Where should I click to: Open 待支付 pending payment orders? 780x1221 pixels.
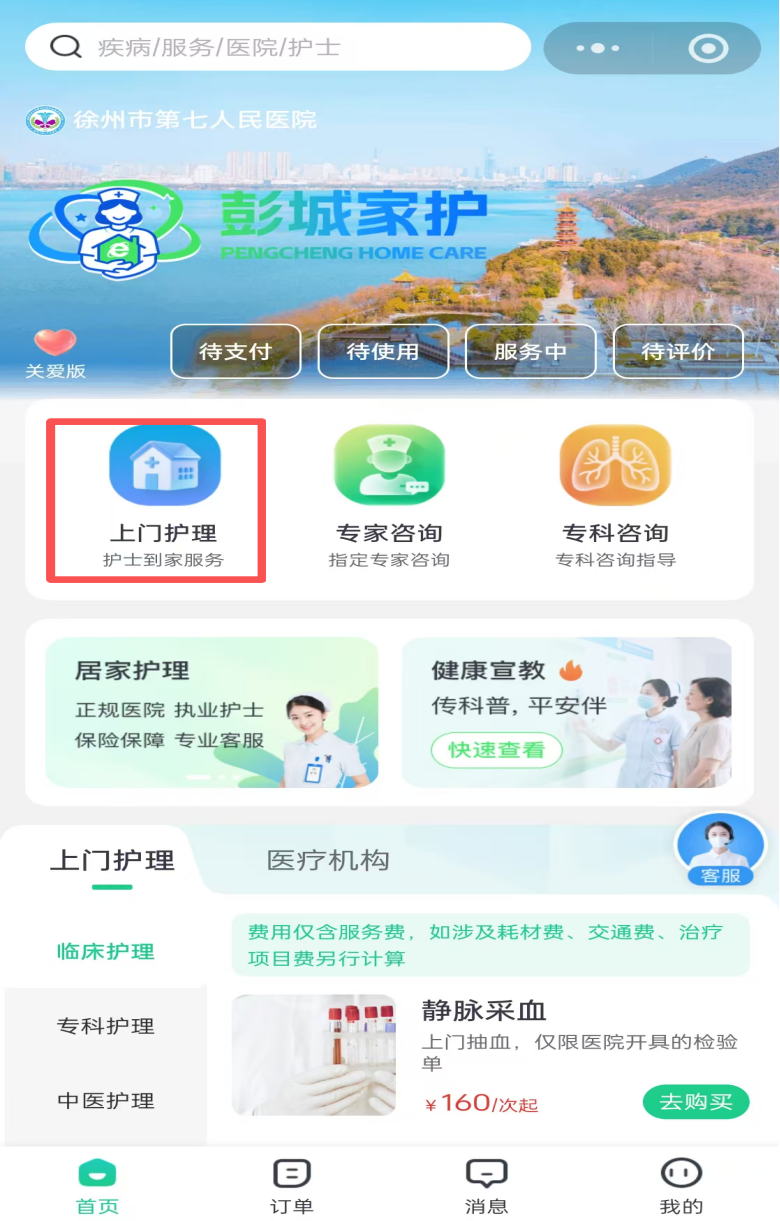(236, 351)
